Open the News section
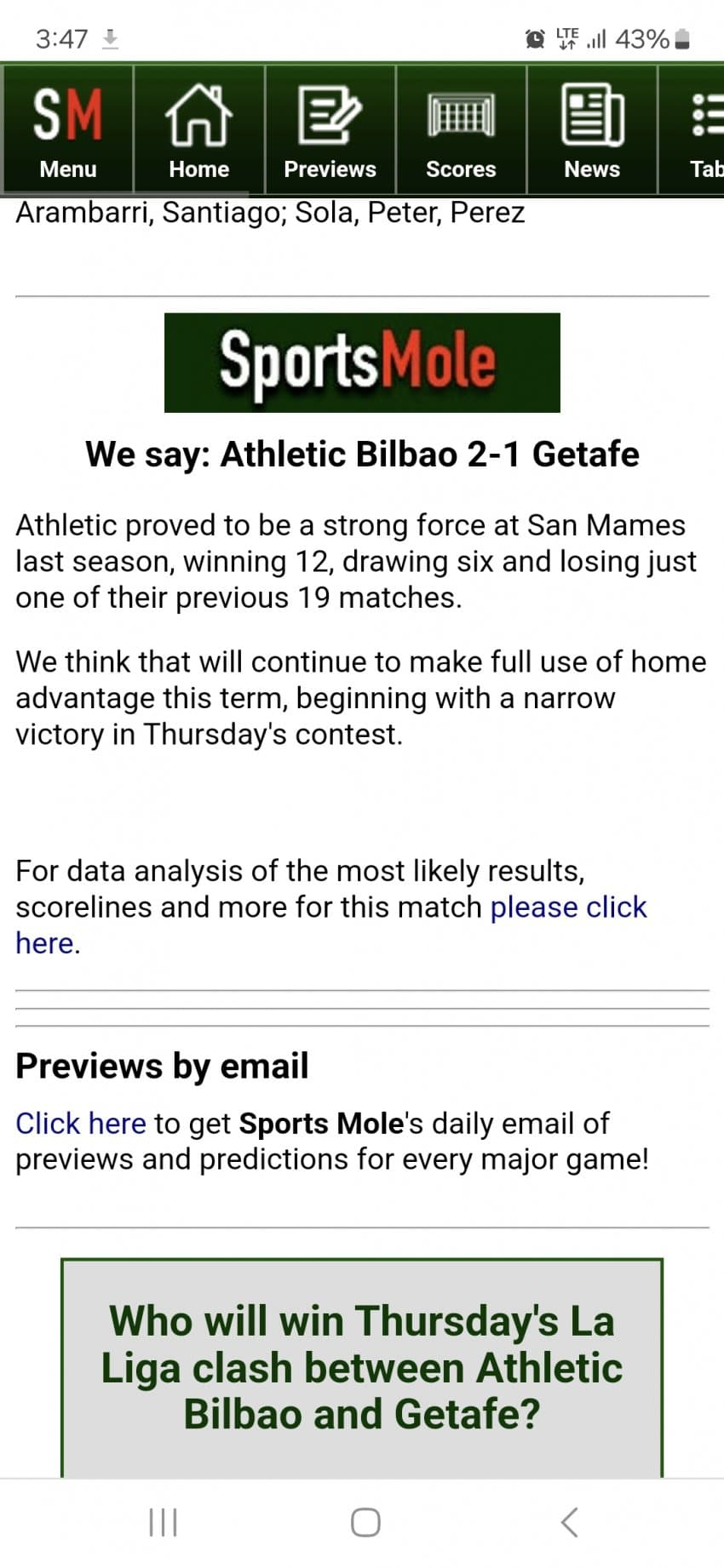The width and height of the screenshot is (724, 1568). click(x=592, y=130)
